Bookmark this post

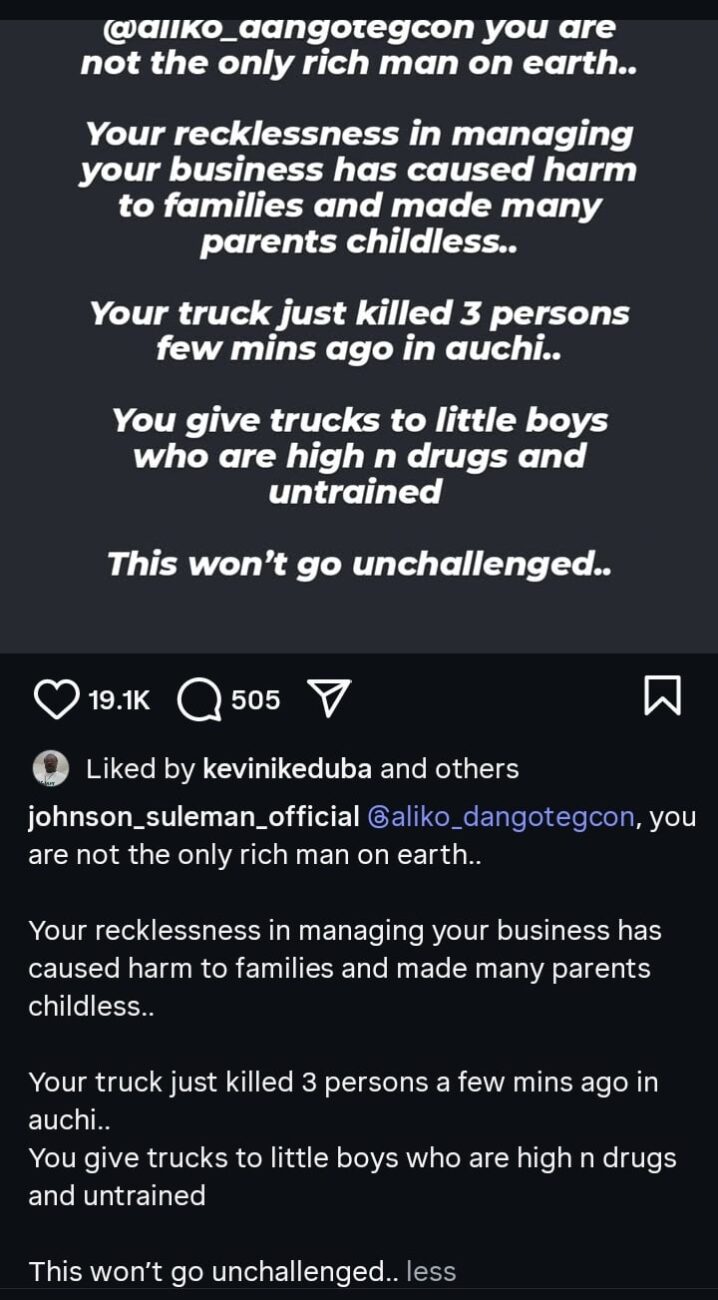coord(662,697)
